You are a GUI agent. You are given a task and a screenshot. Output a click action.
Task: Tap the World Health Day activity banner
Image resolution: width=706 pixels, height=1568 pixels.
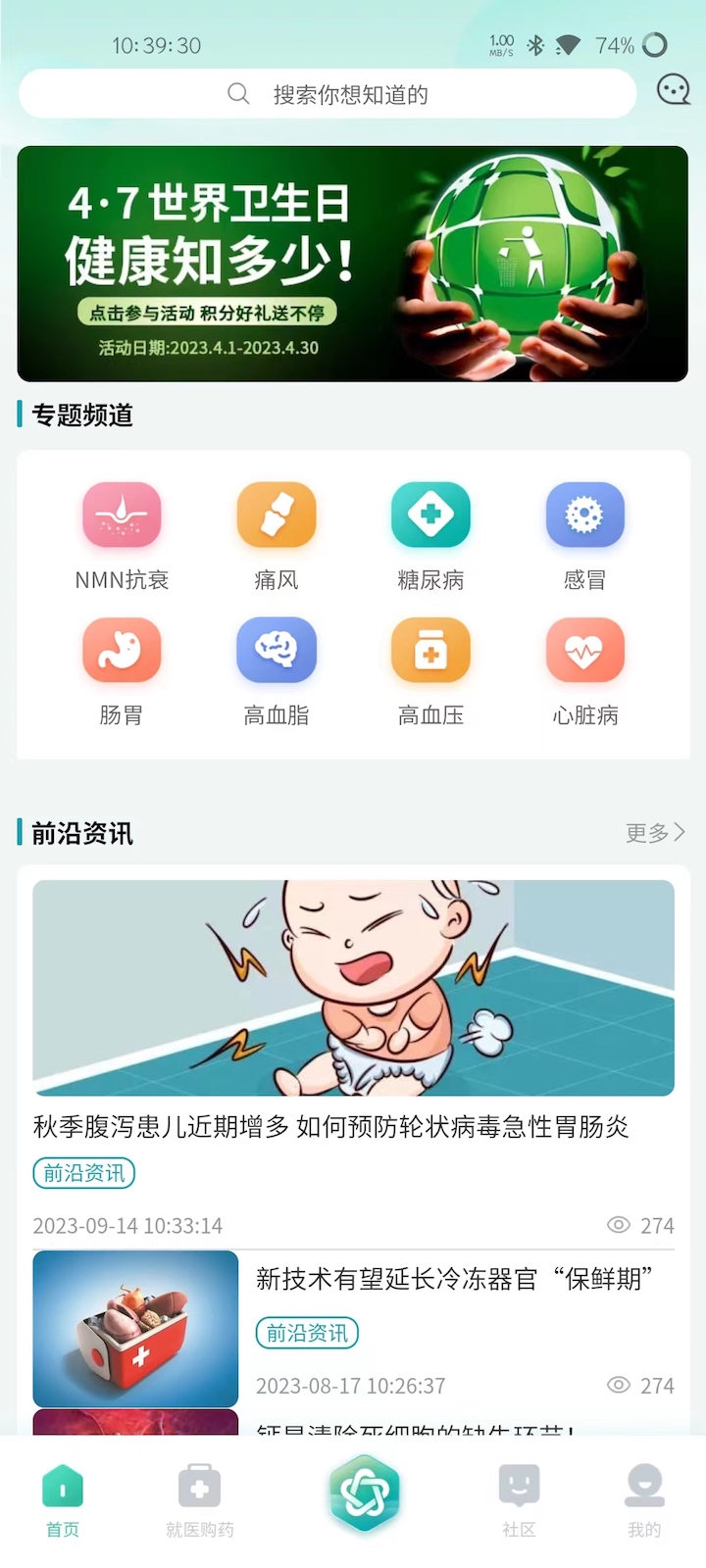pos(353,262)
